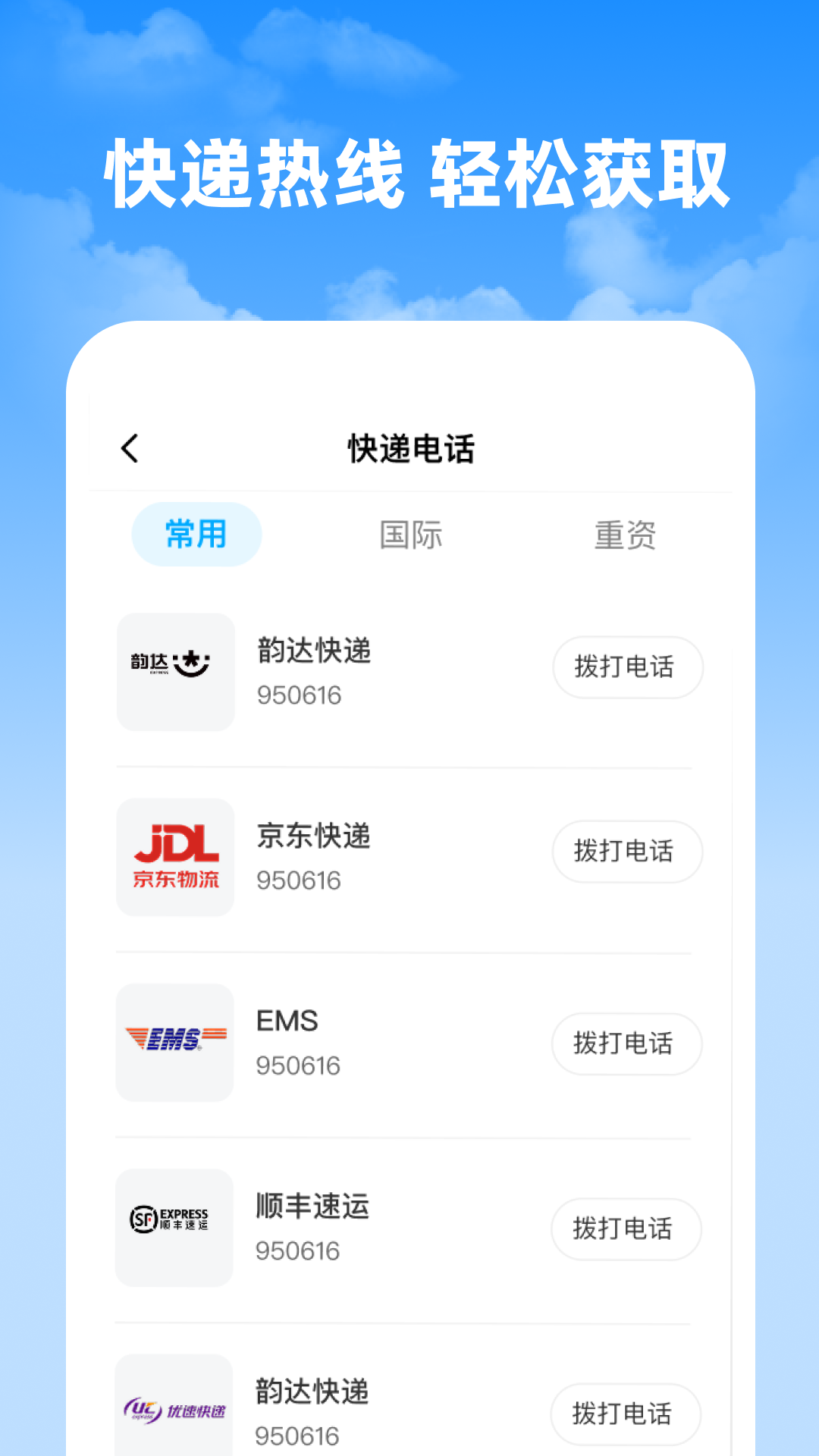Click the 京东快递 list row name
Screen dimensions: 819x1456
[x=312, y=838]
